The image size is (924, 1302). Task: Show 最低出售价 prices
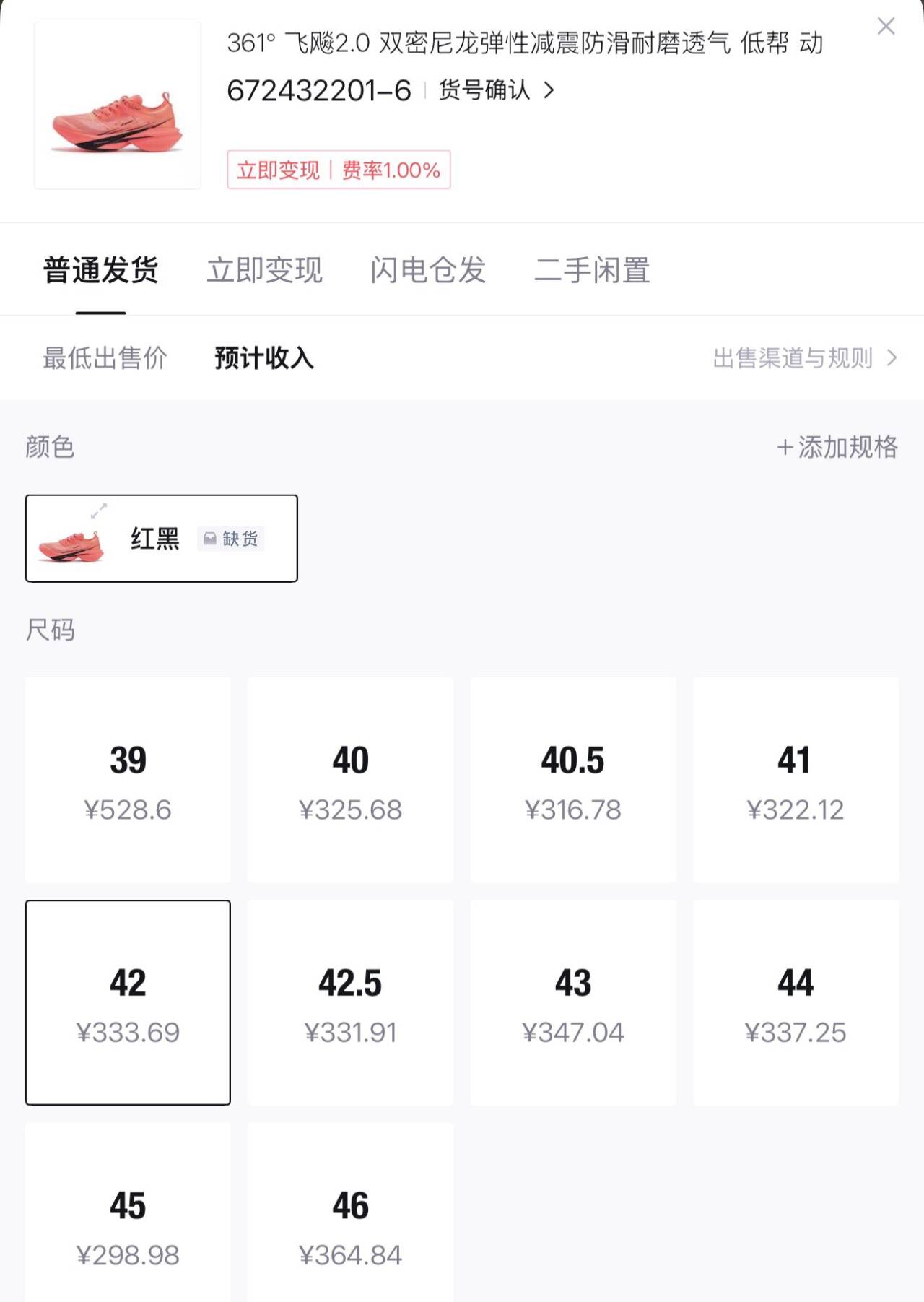pos(105,357)
